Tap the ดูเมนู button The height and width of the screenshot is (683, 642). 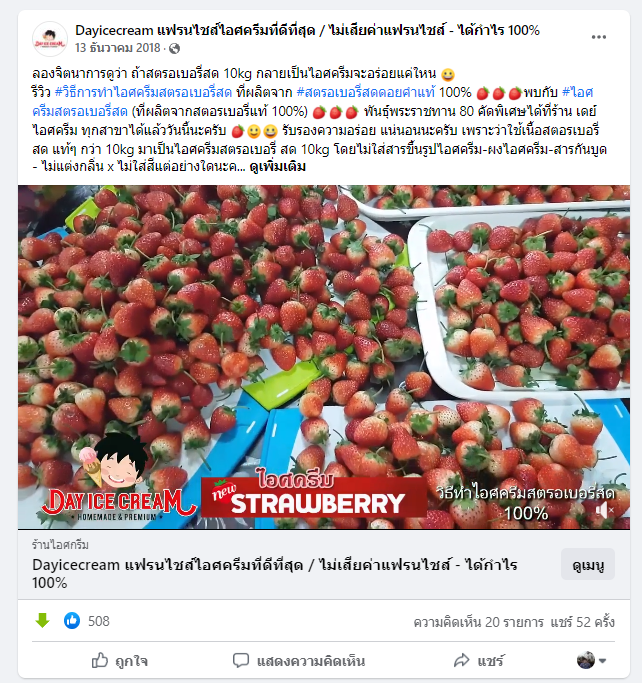point(588,565)
